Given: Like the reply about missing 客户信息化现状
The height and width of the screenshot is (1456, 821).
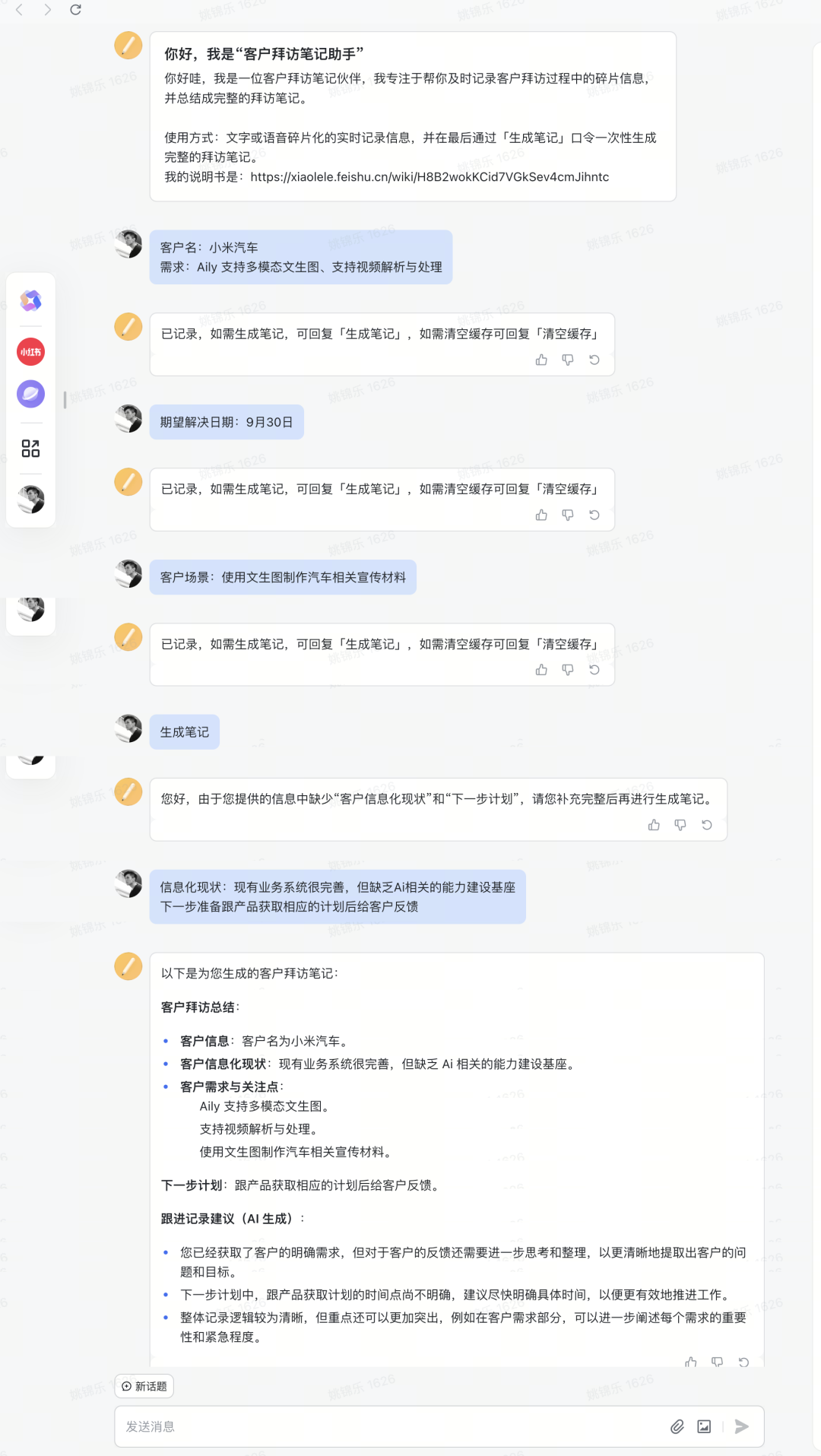Looking at the screenshot, I should coord(654,825).
